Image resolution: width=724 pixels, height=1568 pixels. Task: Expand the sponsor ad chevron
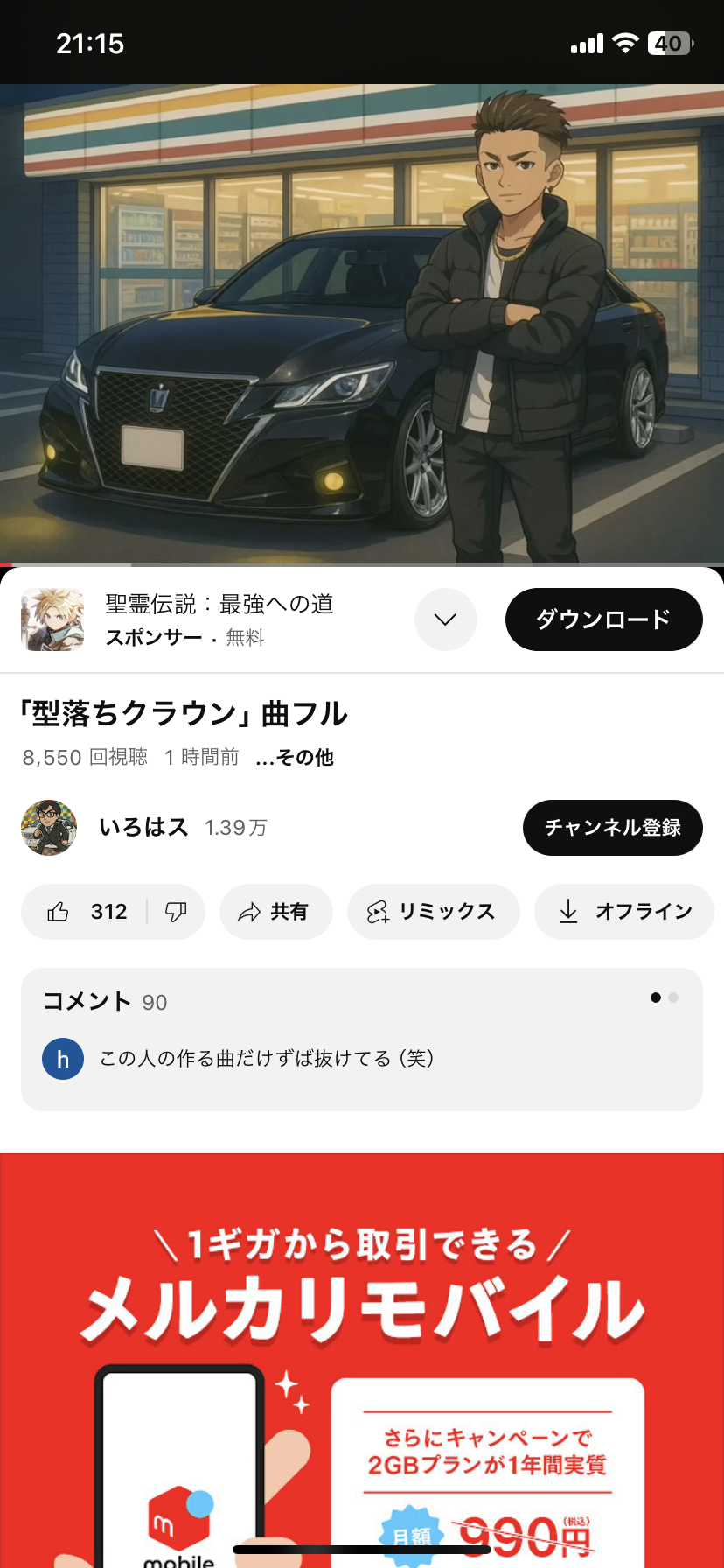tap(445, 619)
